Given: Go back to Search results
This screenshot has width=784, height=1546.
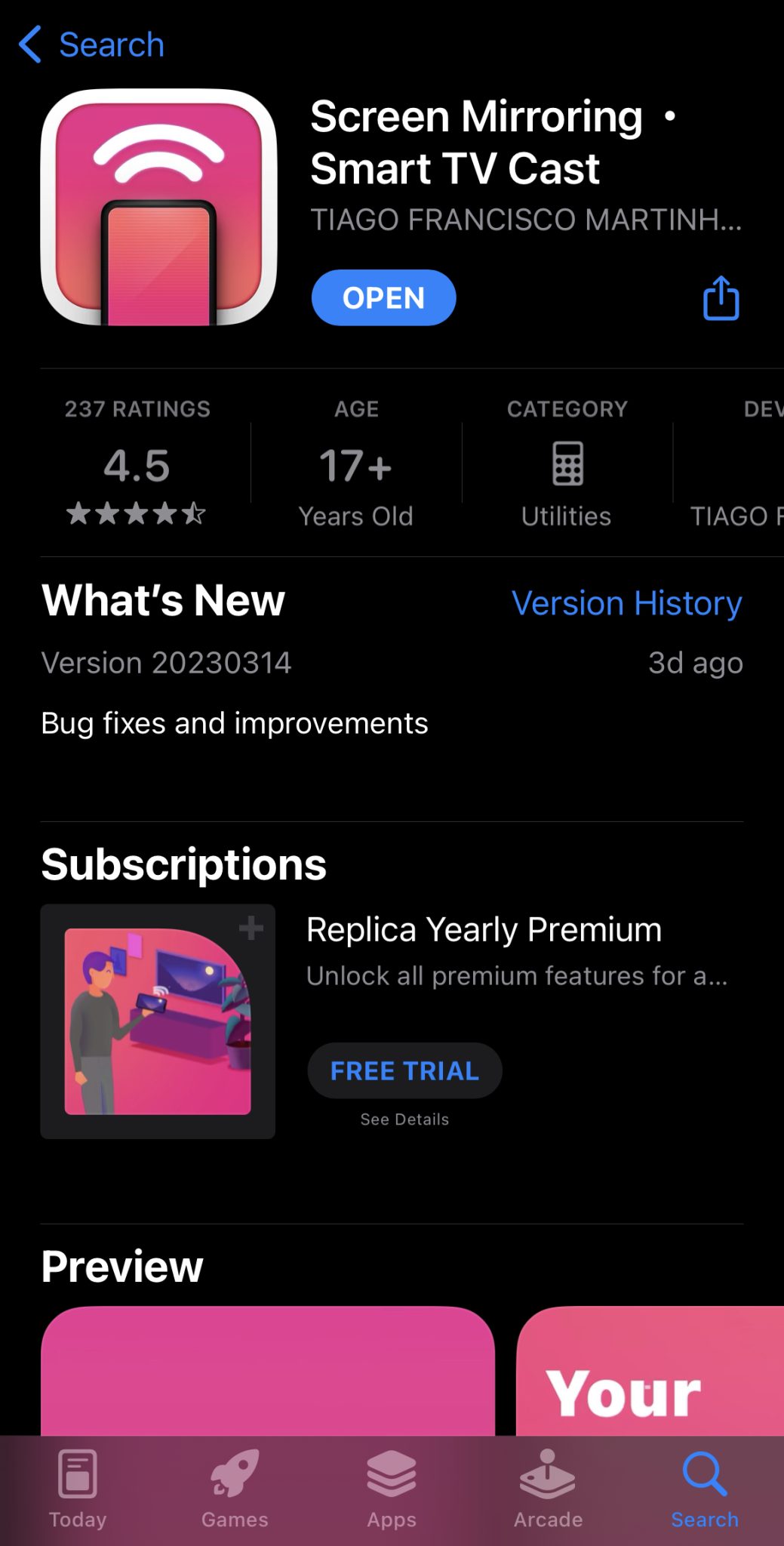Looking at the screenshot, I should click(92, 45).
